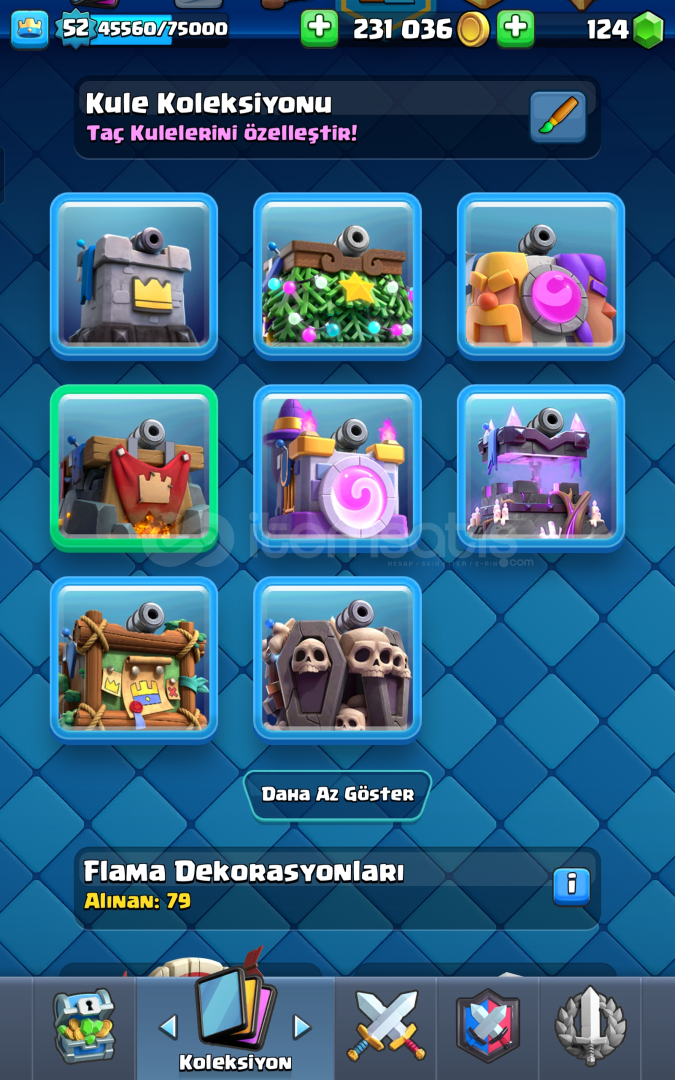Open info for Flama Dekorasyonları
Image resolution: width=675 pixels, height=1080 pixels.
click(x=571, y=885)
